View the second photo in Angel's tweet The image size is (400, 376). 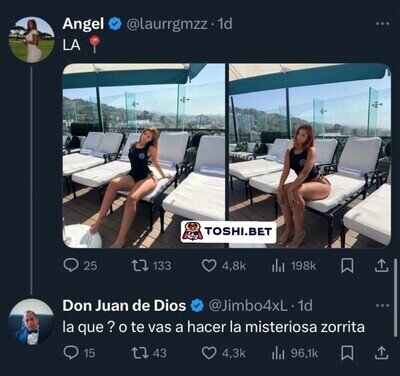click(310, 156)
